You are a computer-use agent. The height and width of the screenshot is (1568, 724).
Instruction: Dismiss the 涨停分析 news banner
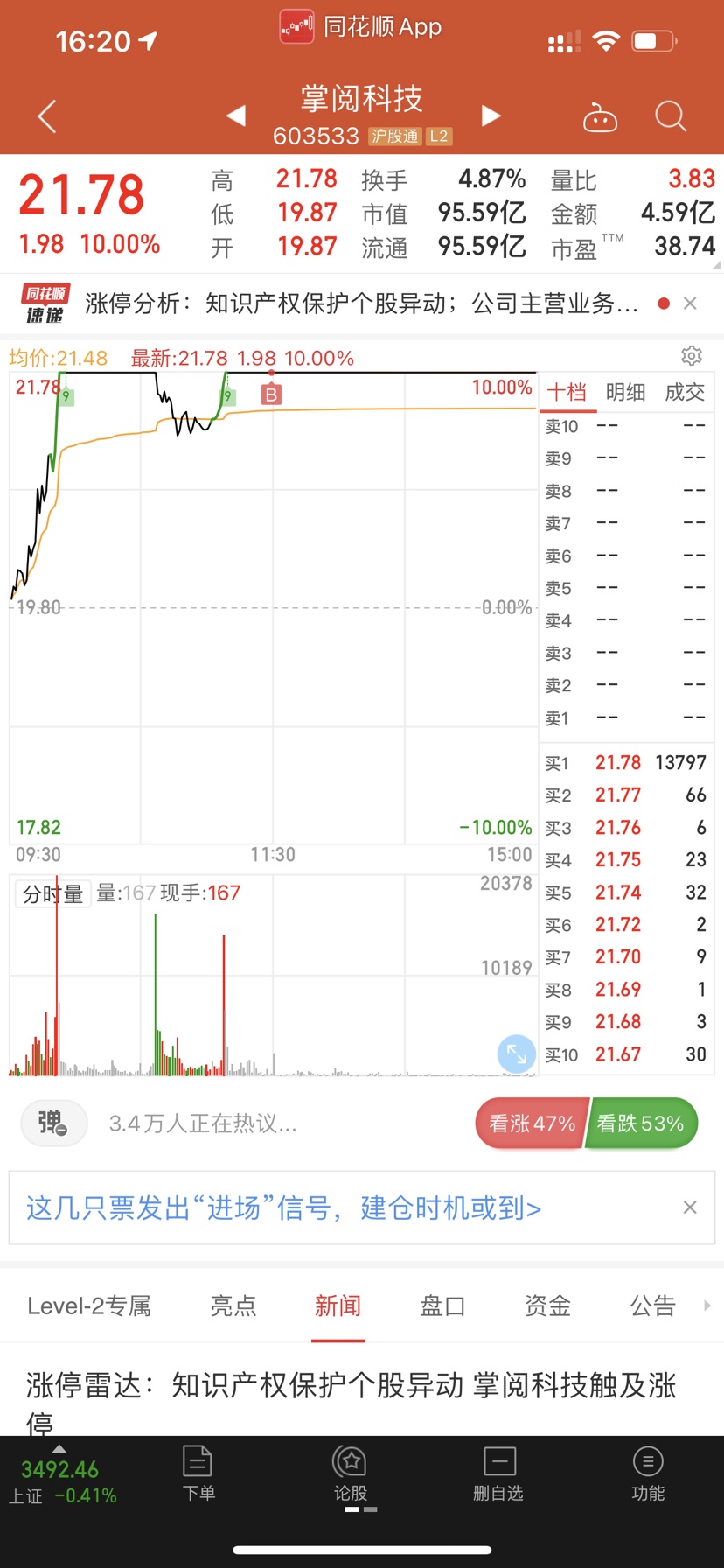[x=690, y=304]
